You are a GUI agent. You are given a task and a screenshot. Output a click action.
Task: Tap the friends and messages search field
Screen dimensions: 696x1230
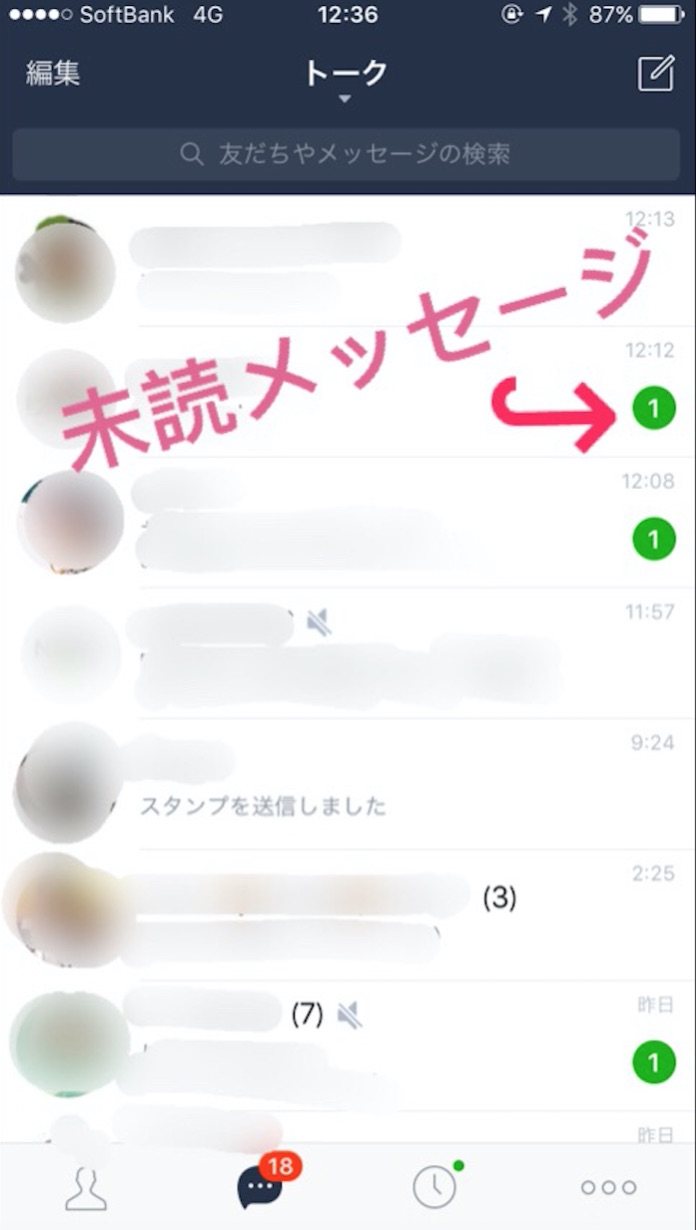(346, 154)
